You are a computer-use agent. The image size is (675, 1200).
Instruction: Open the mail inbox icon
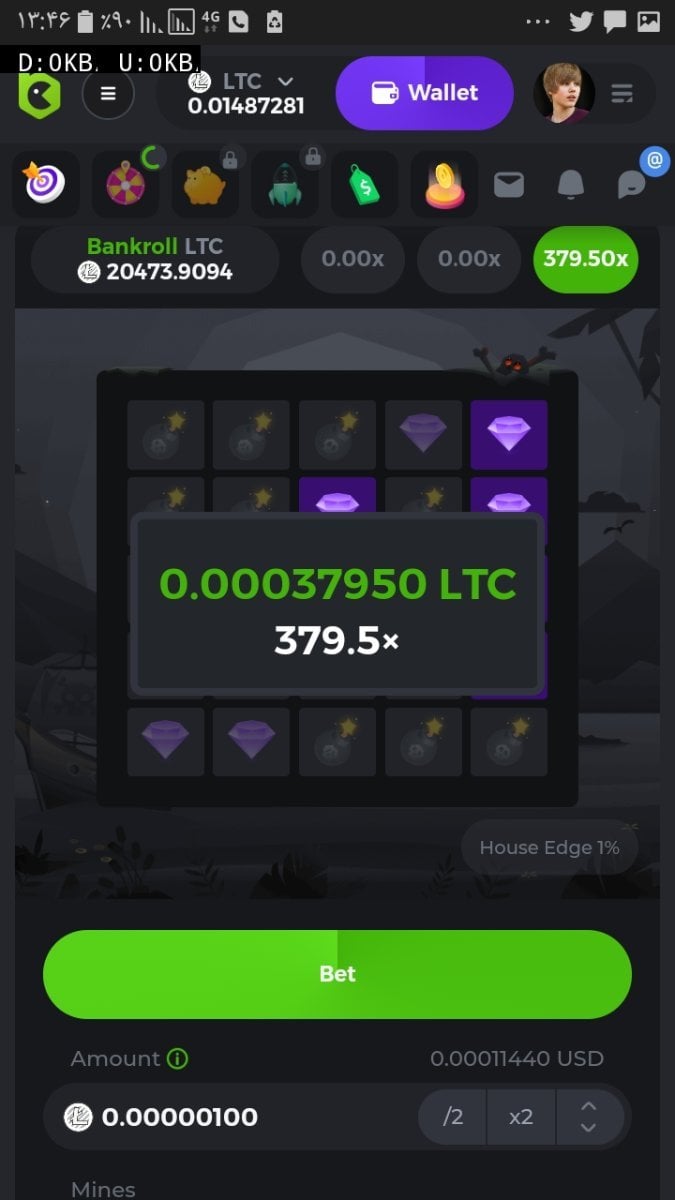pyautogui.click(x=509, y=185)
